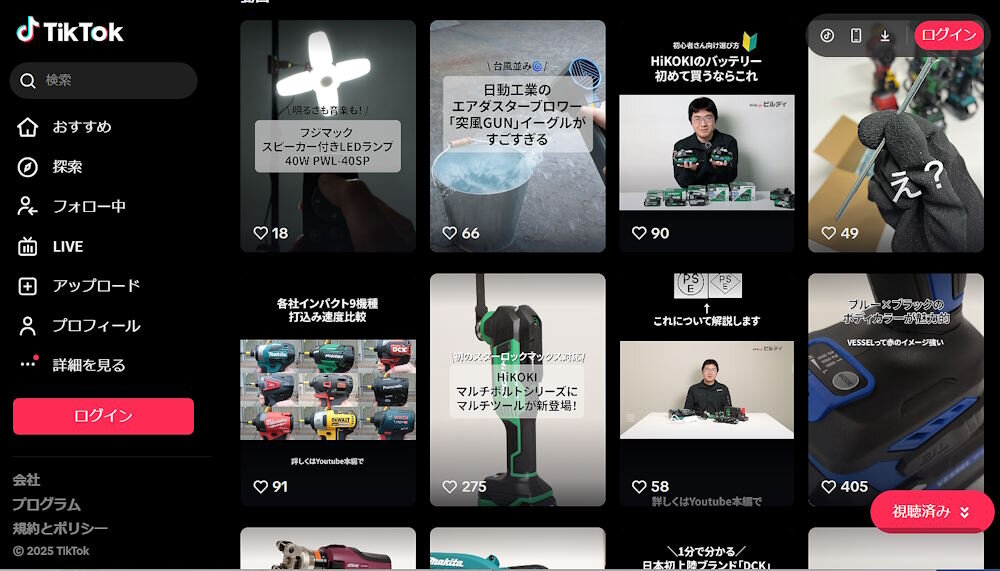Watch the 各社インパクト9機種 comparison video
Image resolution: width=1000 pixels, height=571 pixels.
[x=328, y=390]
